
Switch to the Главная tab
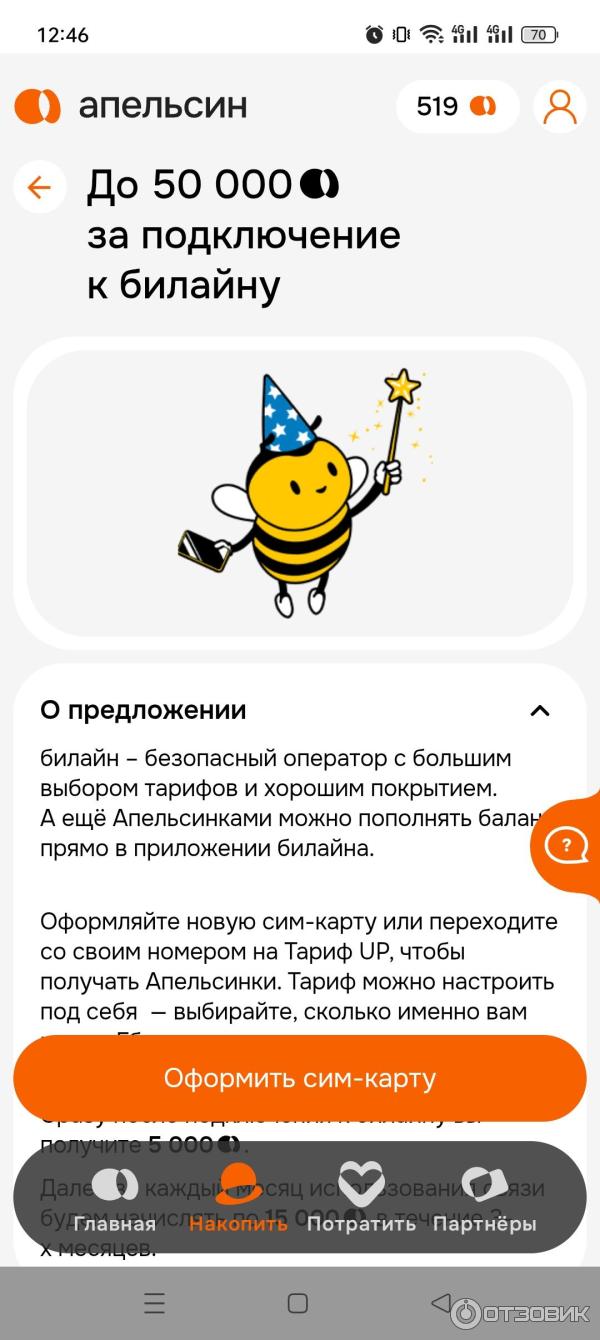click(115, 1198)
